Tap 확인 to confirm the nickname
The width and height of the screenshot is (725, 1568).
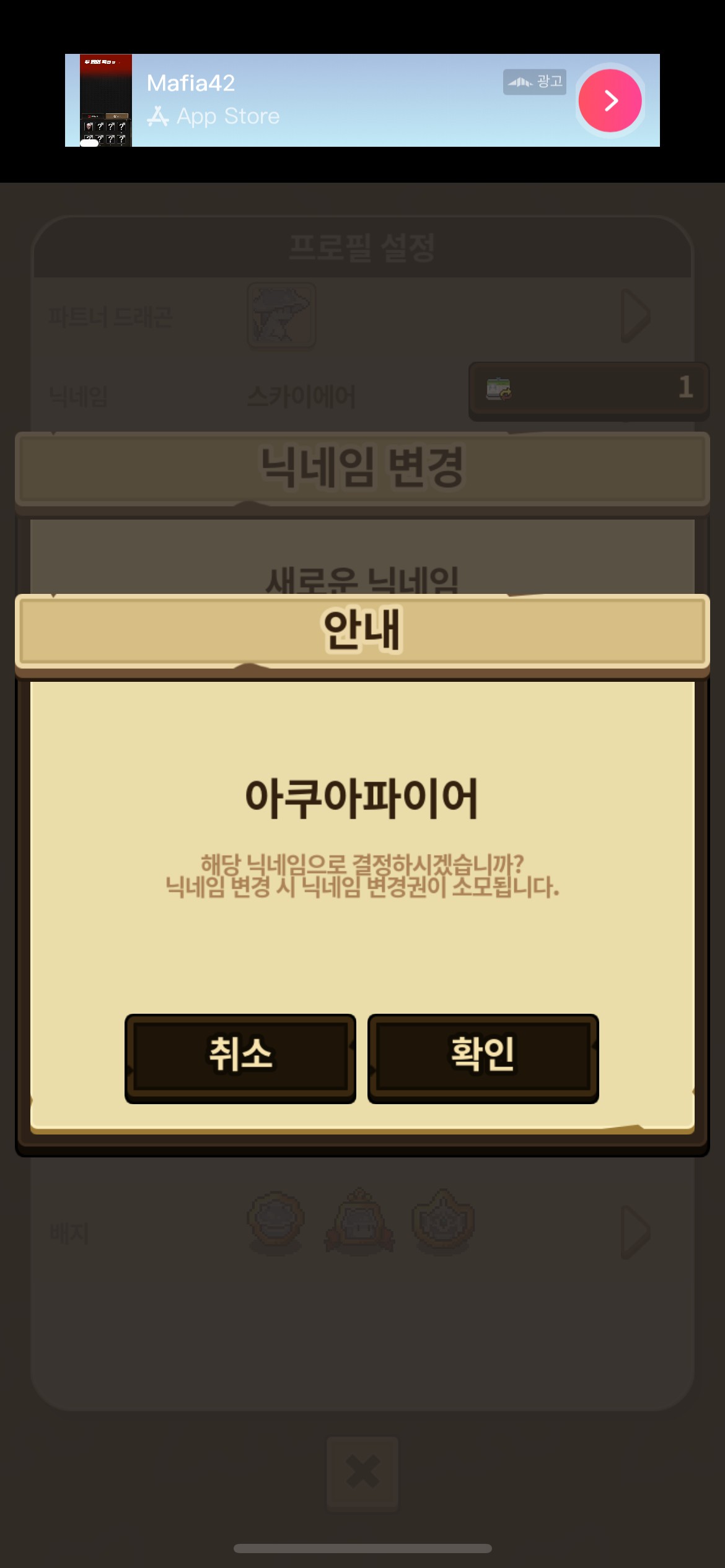coord(483,1058)
